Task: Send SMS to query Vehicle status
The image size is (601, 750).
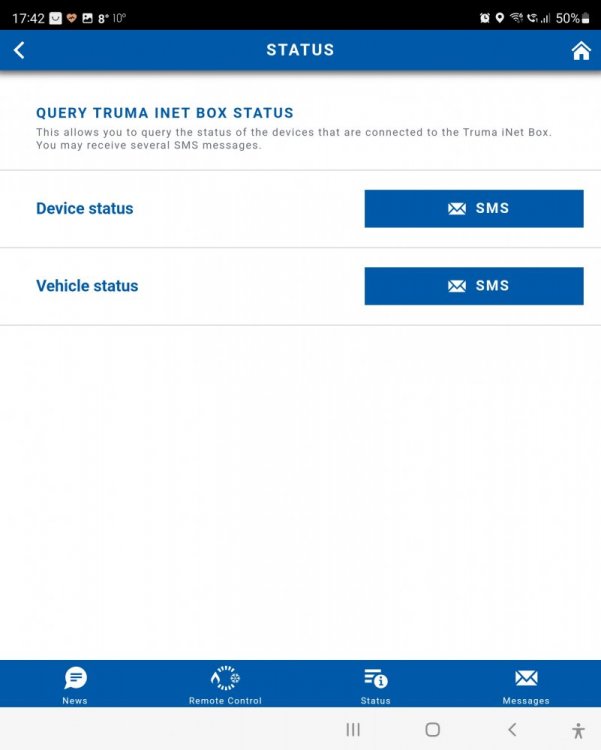Action: click(473, 286)
